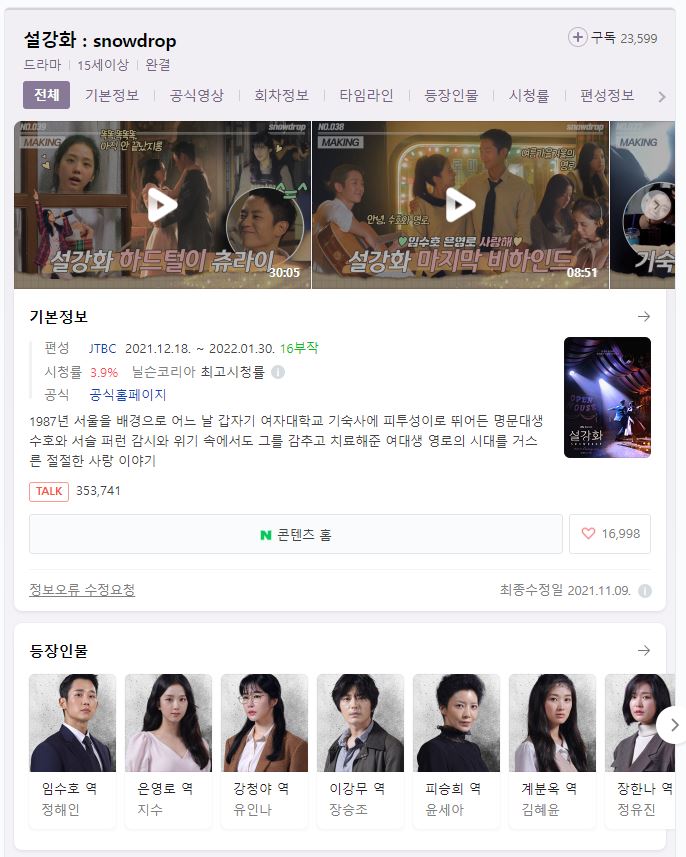Show more tabs with the right chevron
Image resolution: width=686 pixels, height=857 pixels.
point(661,97)
